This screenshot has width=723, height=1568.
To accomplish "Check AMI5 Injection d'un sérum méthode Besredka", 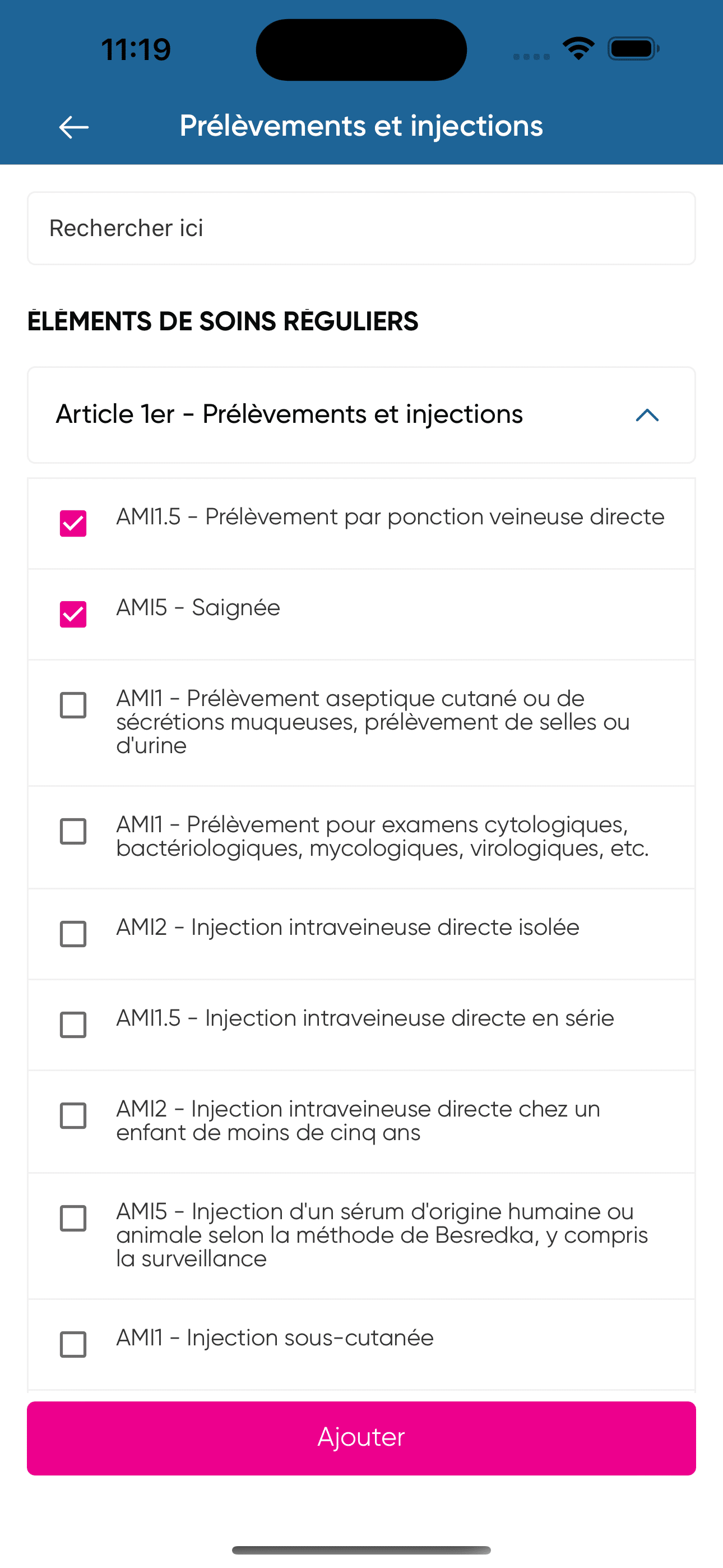I will [x=73, y=1218].
